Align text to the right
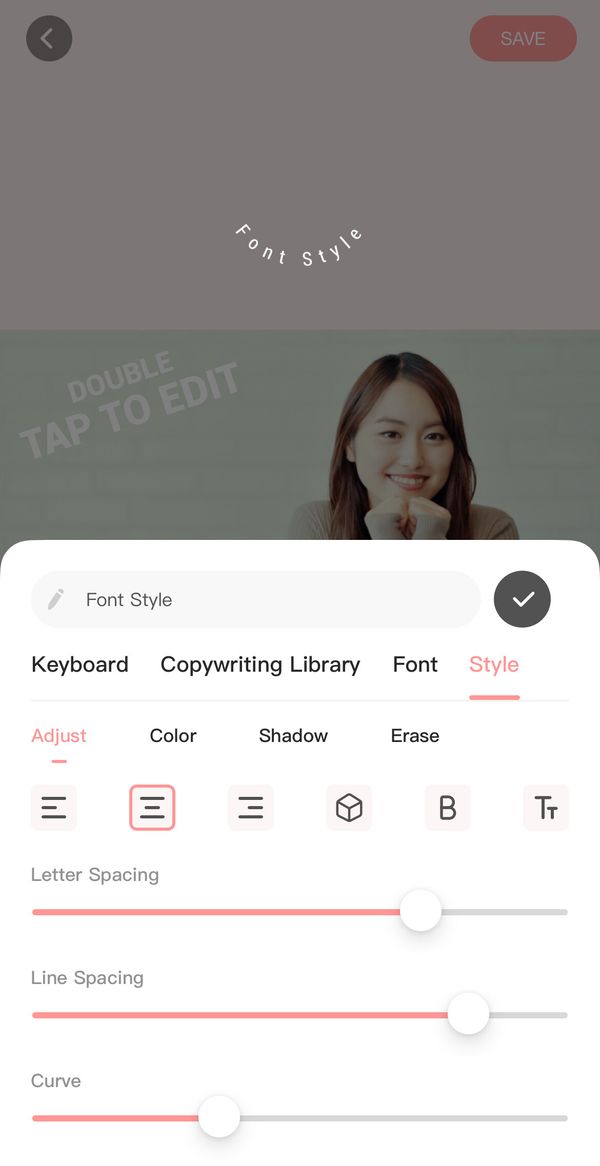 pyautogui.click(x=251, y=808)
